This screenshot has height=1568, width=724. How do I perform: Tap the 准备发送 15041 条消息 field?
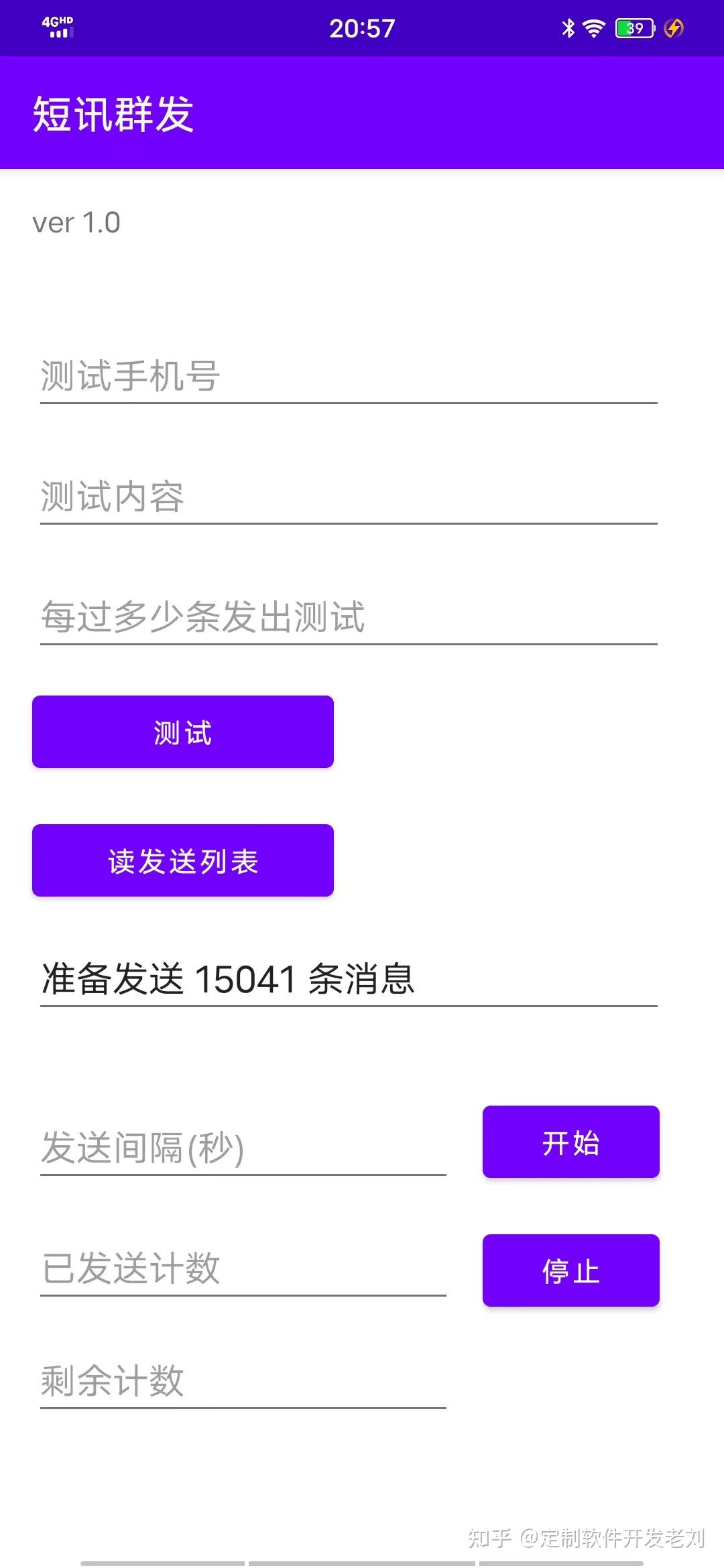coord(349,980)
